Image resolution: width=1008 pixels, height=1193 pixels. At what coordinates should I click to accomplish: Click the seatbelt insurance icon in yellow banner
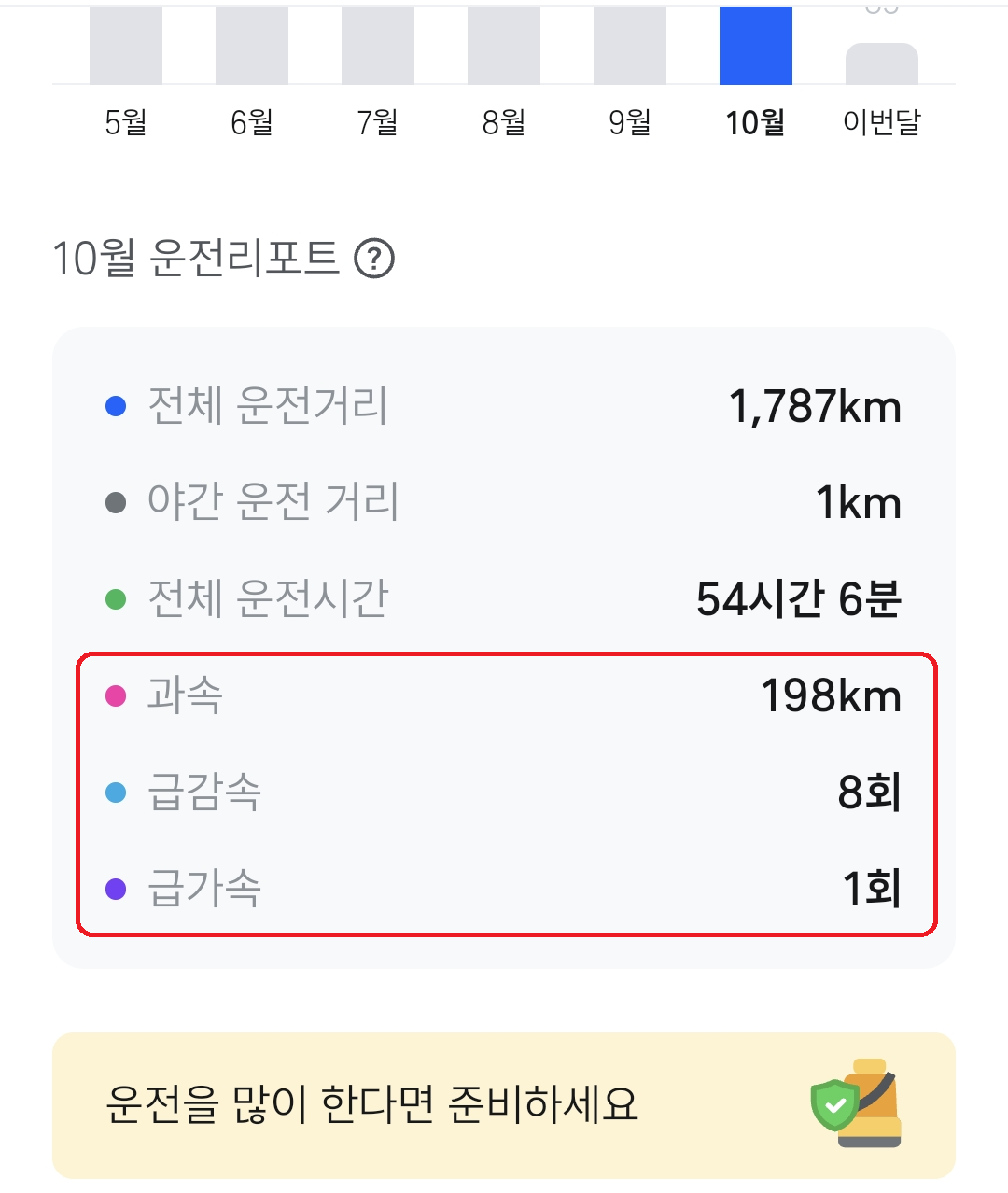click(x=859, y=1106)
